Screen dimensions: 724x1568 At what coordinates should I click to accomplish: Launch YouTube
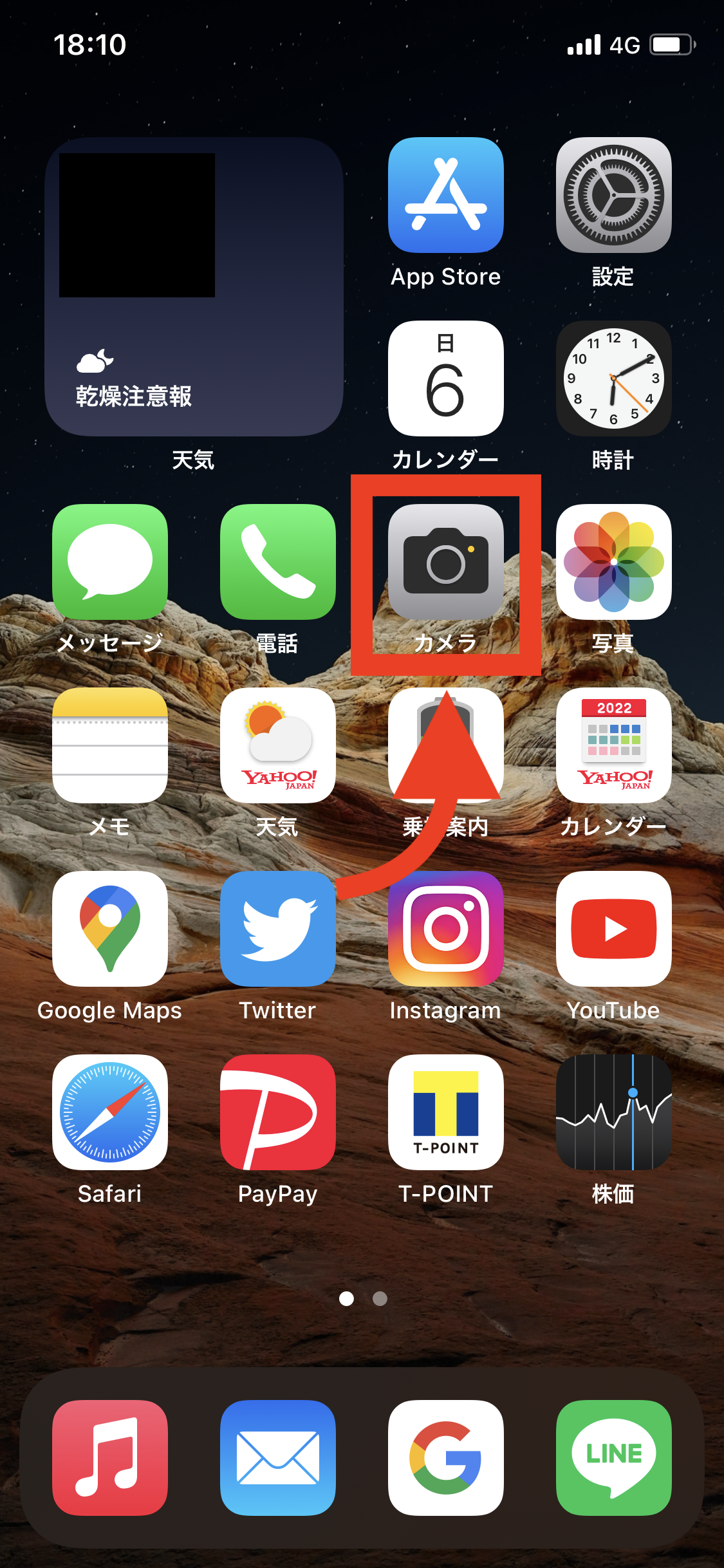(613, 929)
